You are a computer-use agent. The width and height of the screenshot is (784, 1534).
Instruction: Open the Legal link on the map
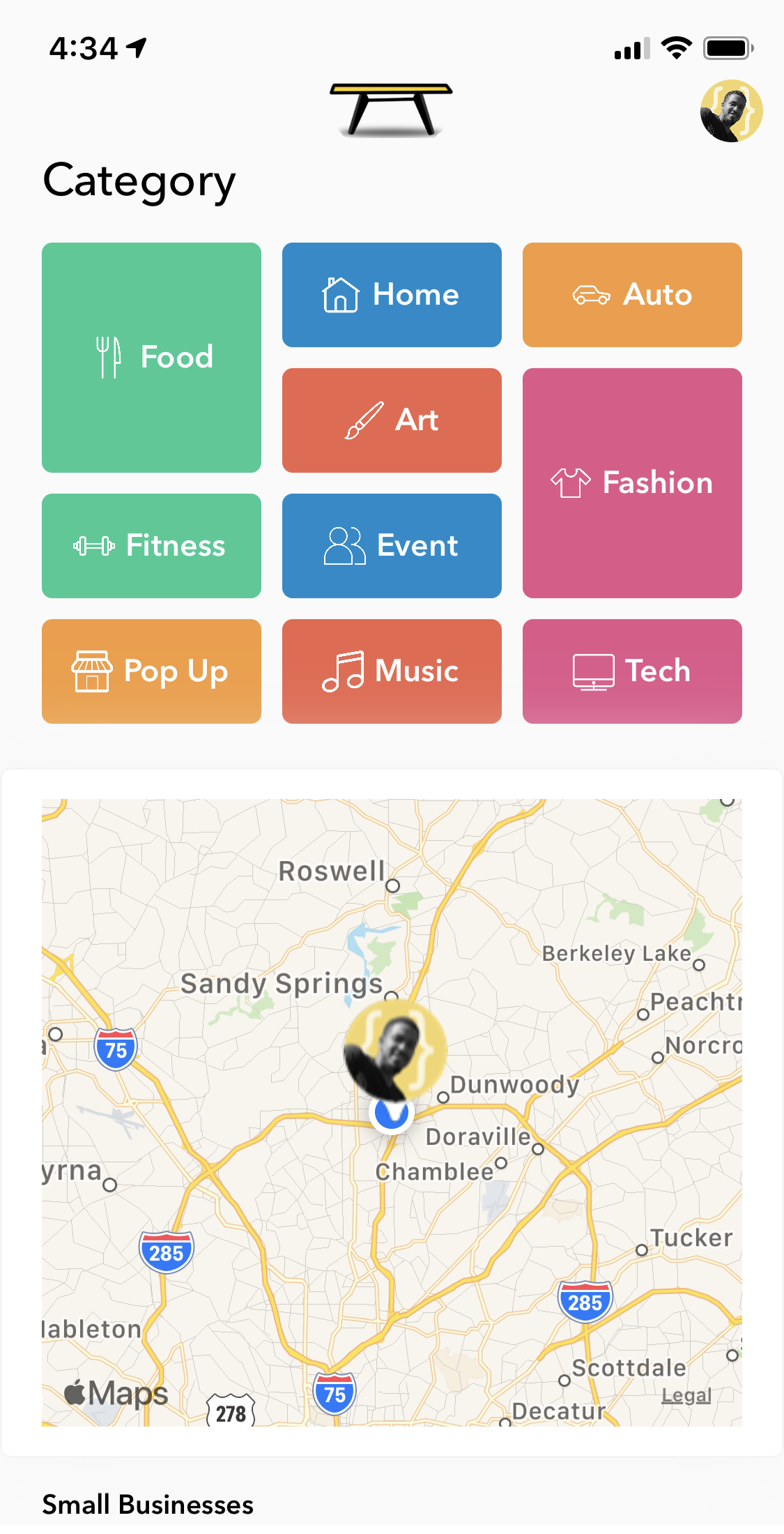[x=686, y=1395]
